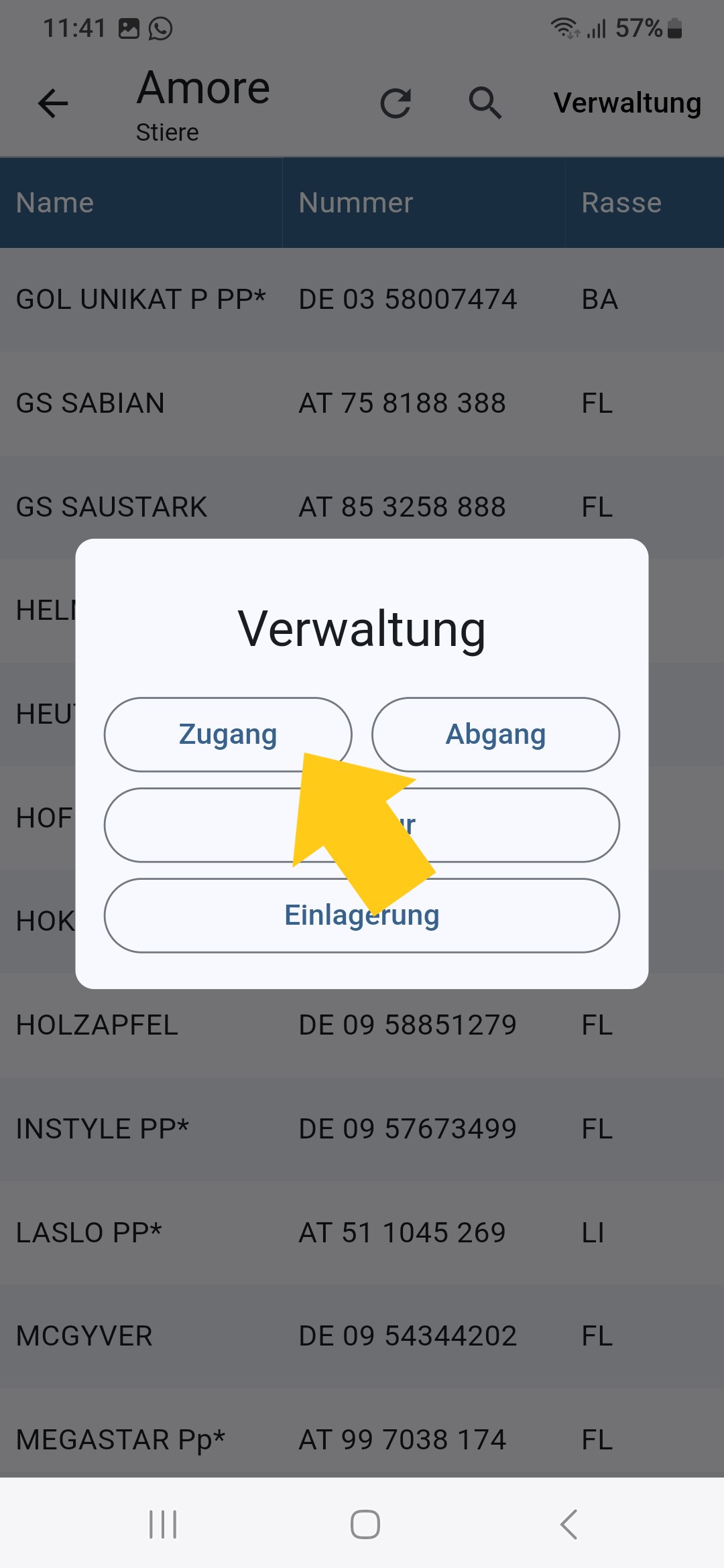Go back with the app bar arrow
Screen dimensions: 724x1568
click(53, 104)
